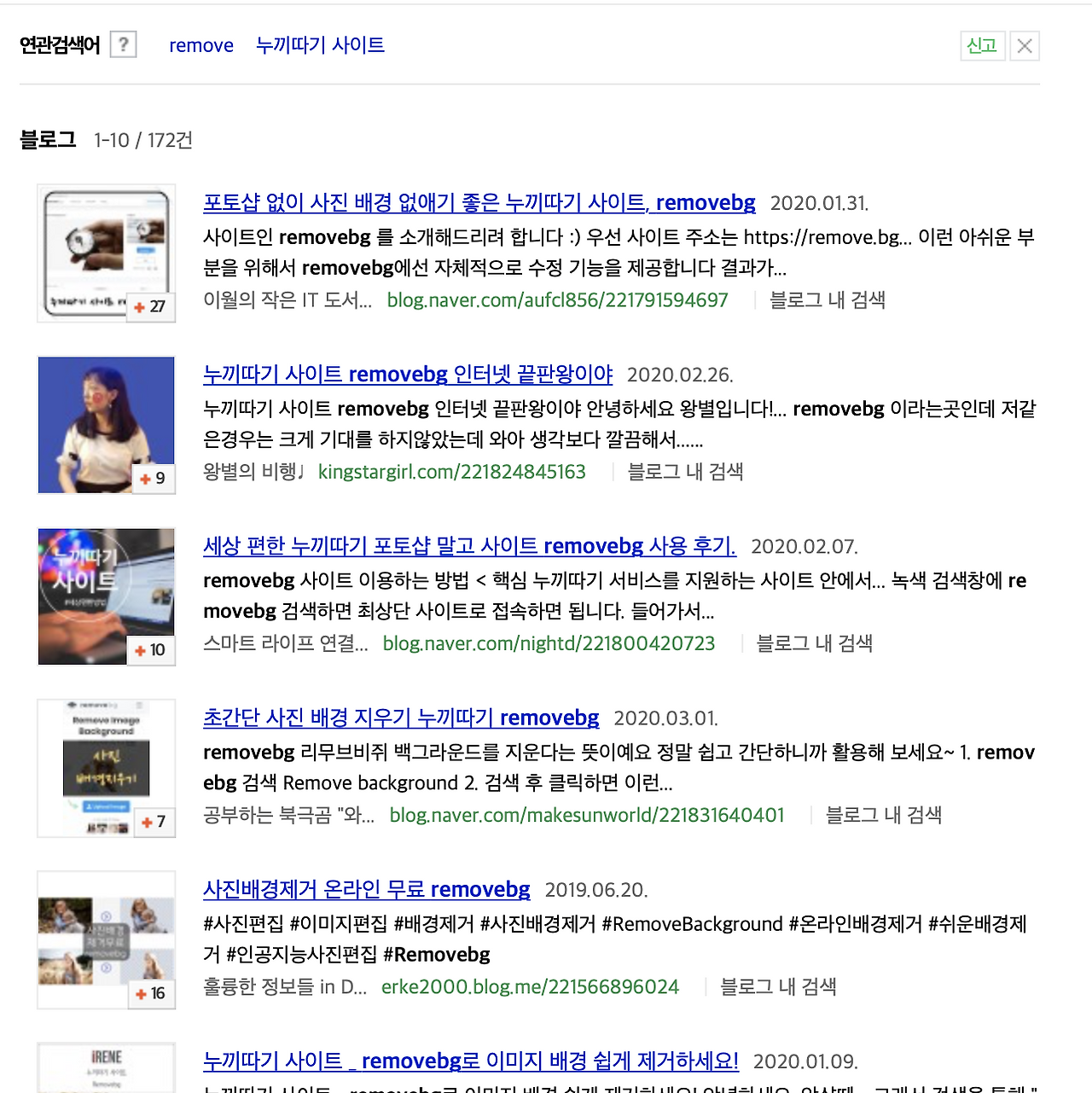This screenshot has height=1093, width=1092.
Task: Tap the 신고 report button
Action: [982, 45]
